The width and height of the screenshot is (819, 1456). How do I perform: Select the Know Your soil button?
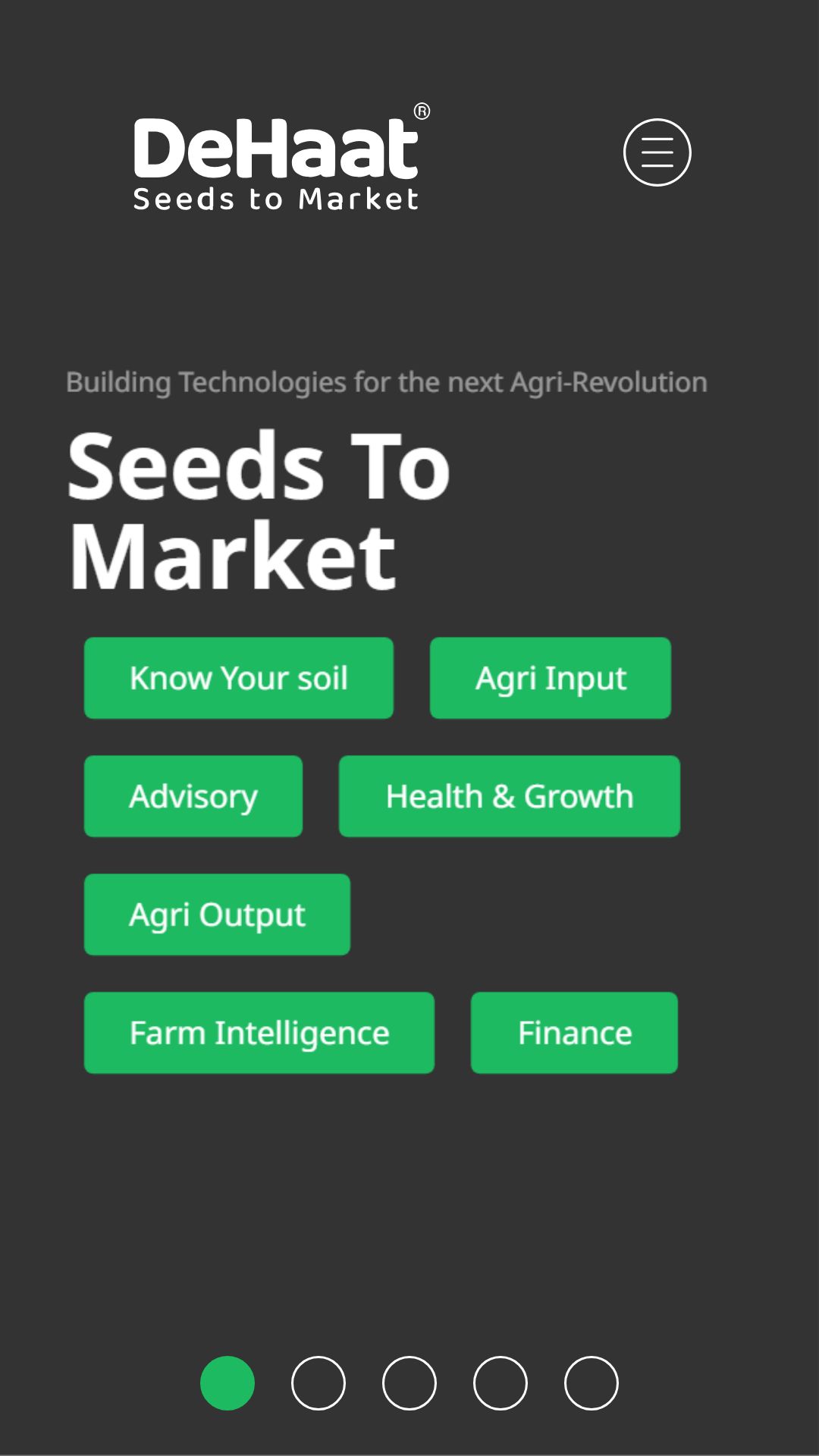(238, 678)
